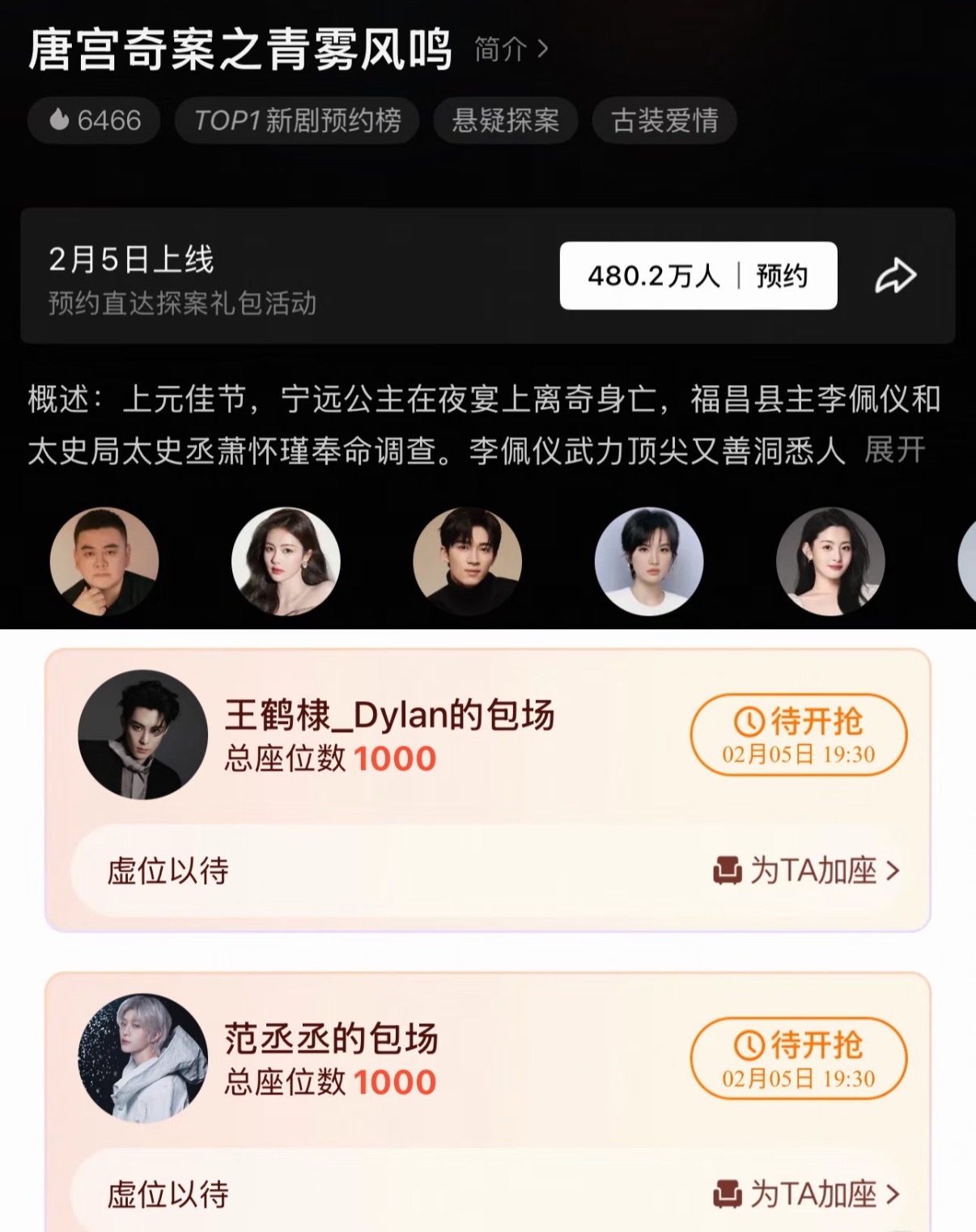
Task: Tap the share arrow icon
Action: pyautogui.click(x=893, y=275)
